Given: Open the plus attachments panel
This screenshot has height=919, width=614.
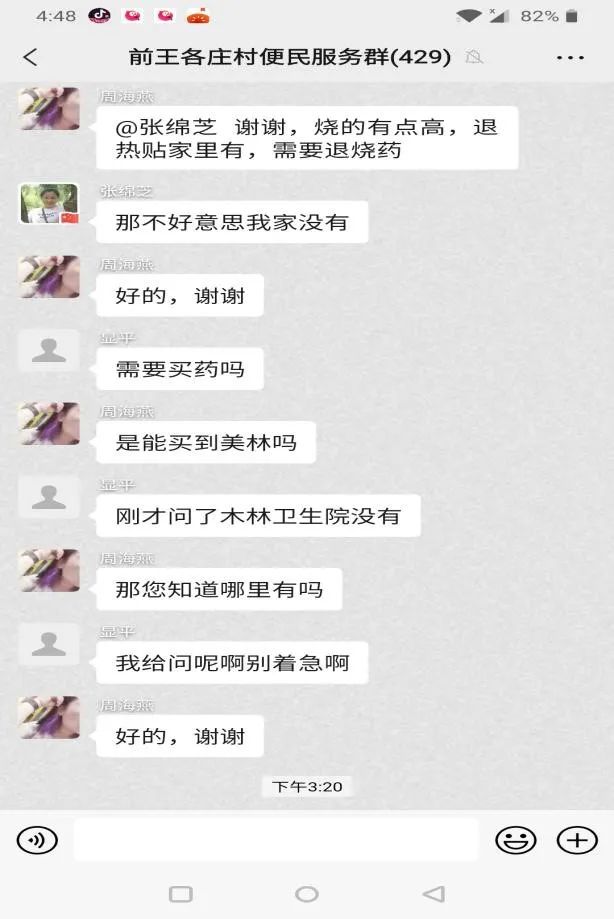Looking at the screenshot, I should tap(577, 840).
